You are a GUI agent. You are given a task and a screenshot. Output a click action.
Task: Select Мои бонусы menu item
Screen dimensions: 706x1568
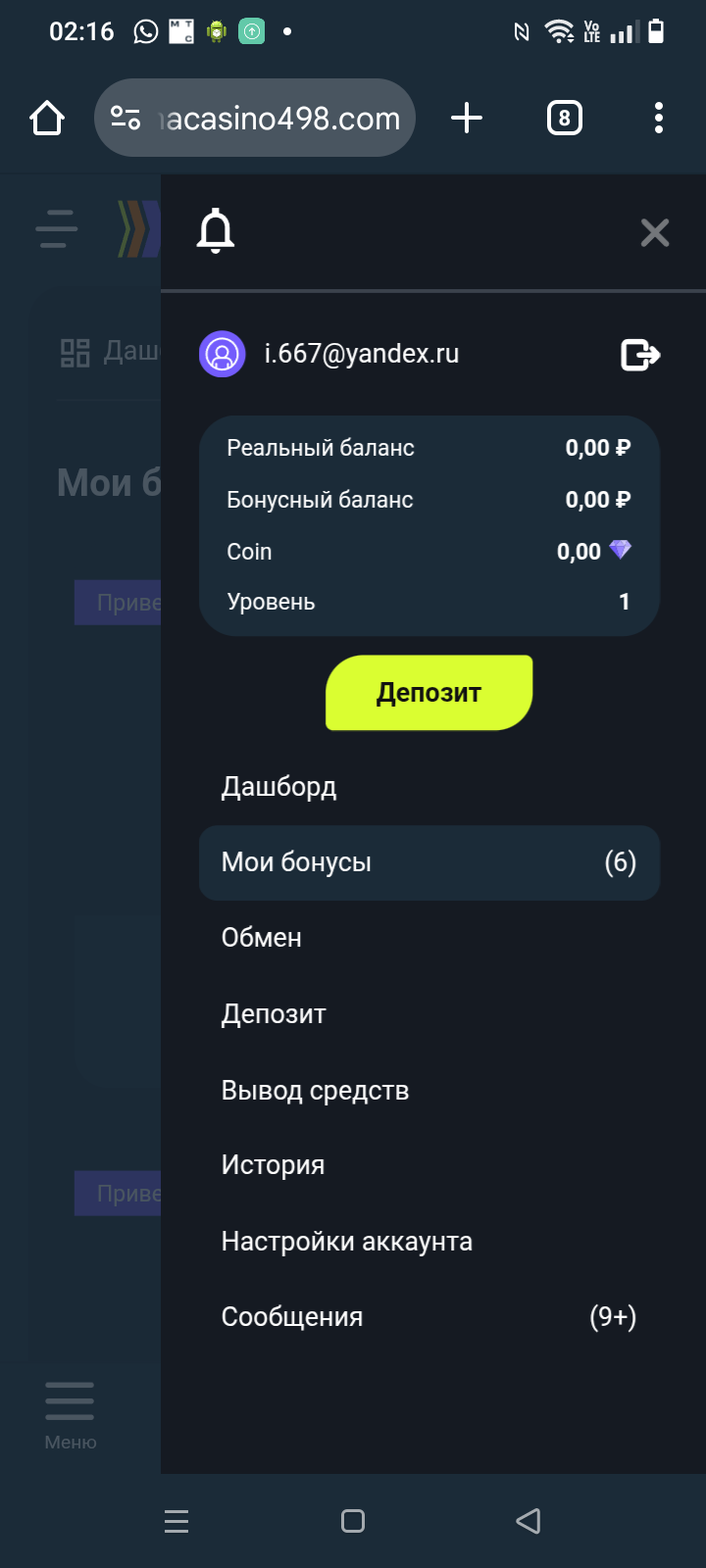429,862
